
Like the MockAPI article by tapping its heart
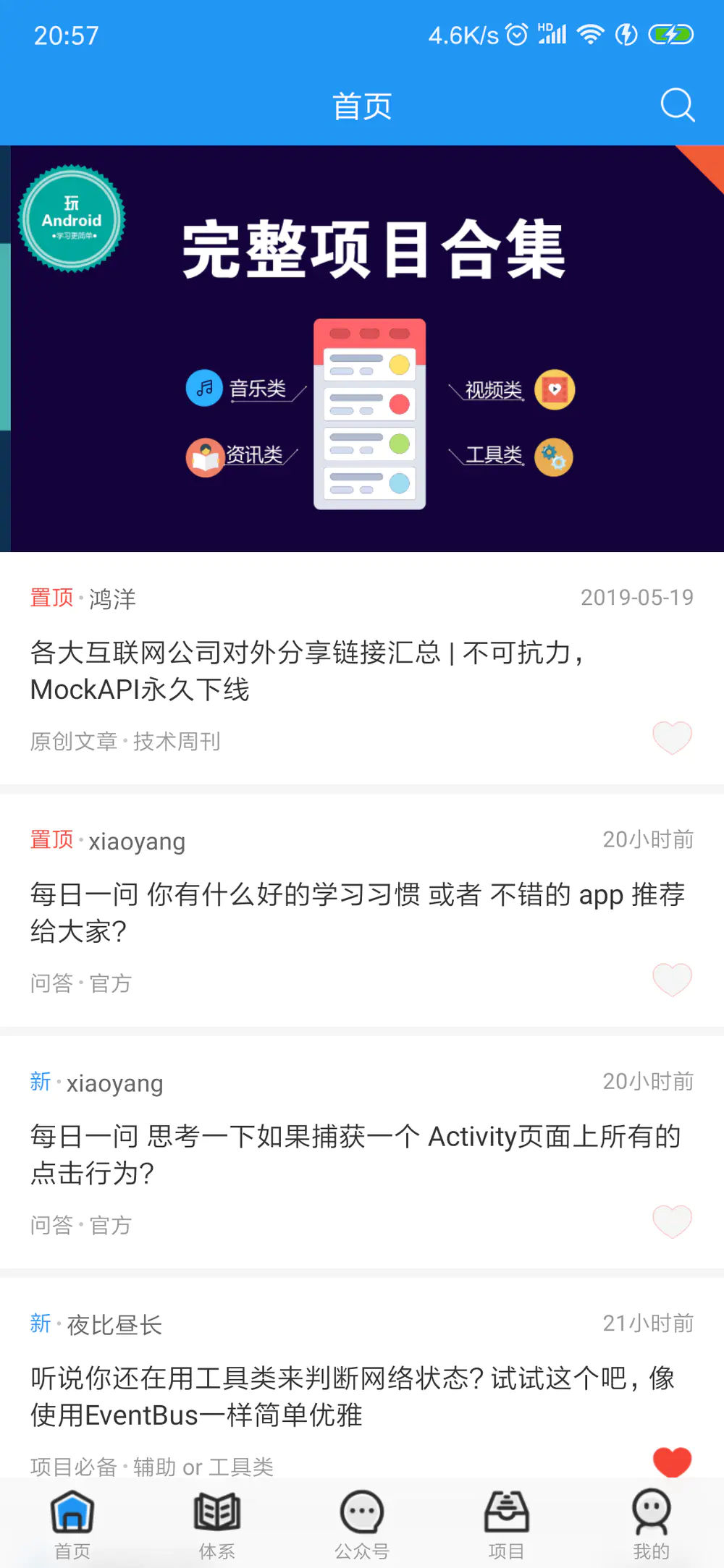672,738
